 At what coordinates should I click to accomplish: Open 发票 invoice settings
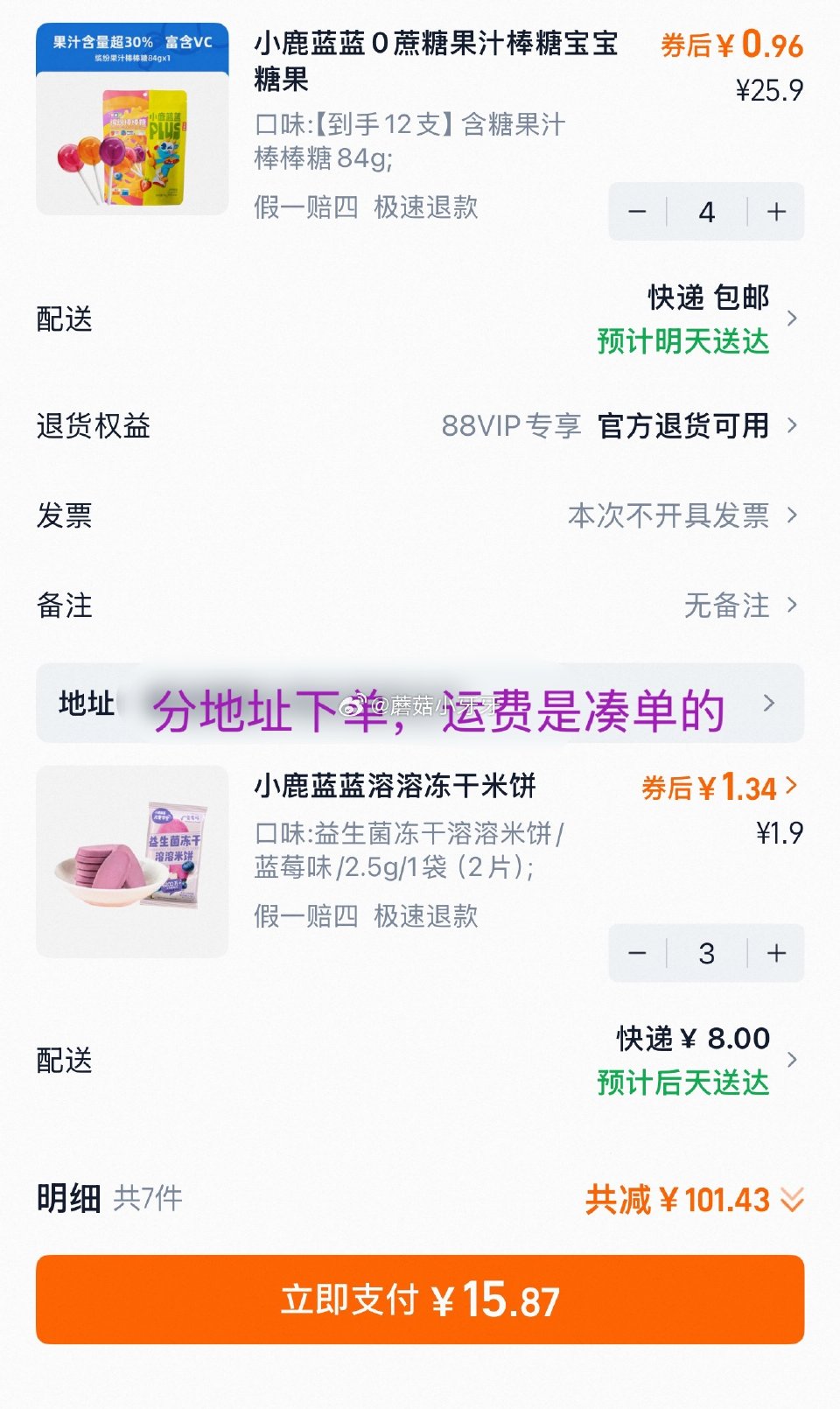[x=420, y=516]
